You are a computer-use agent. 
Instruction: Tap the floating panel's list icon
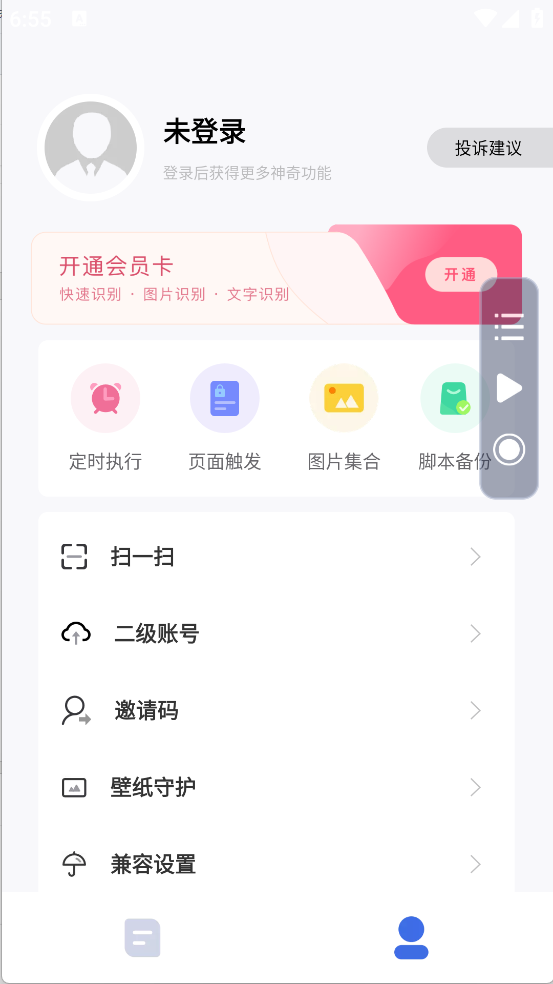point(509,327)
